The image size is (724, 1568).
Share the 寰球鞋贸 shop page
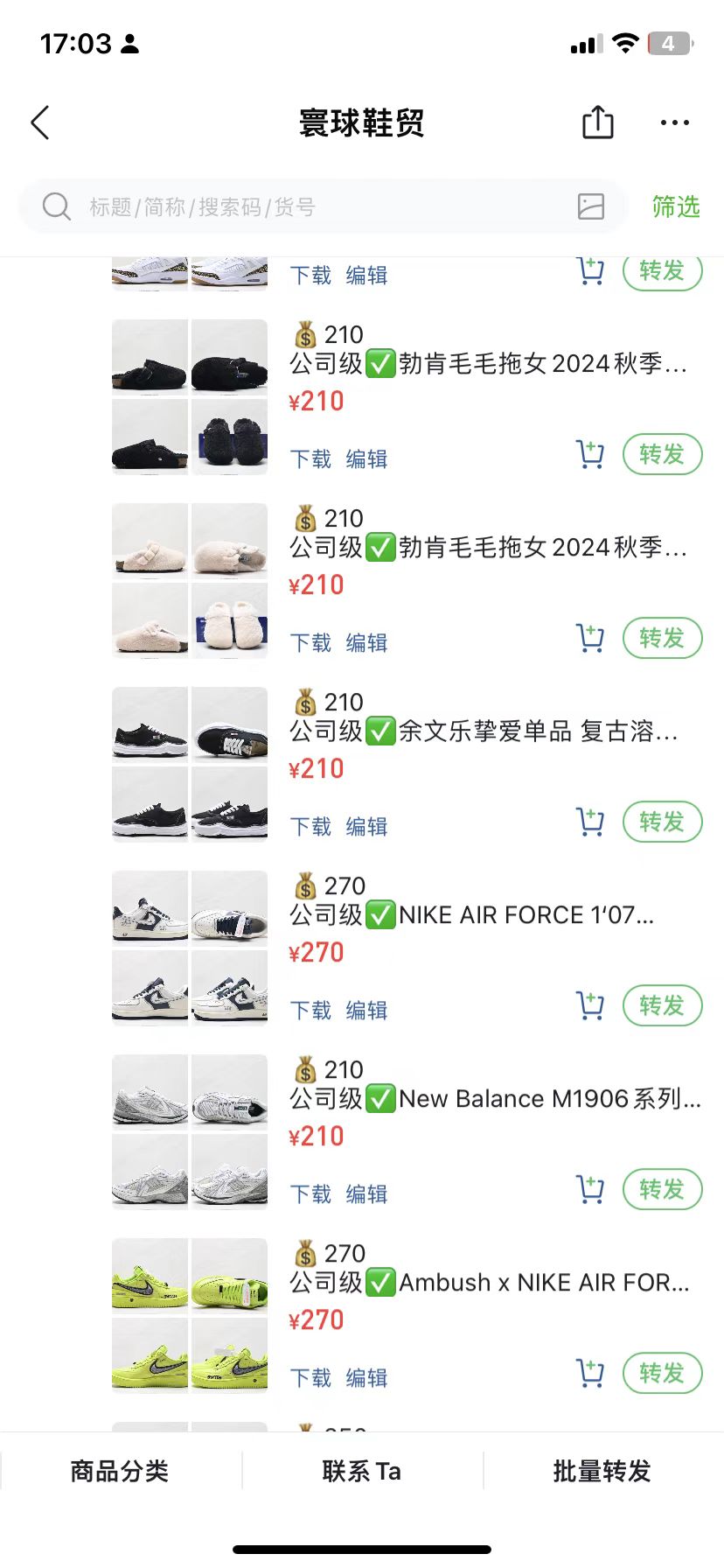tap(598, 122)
